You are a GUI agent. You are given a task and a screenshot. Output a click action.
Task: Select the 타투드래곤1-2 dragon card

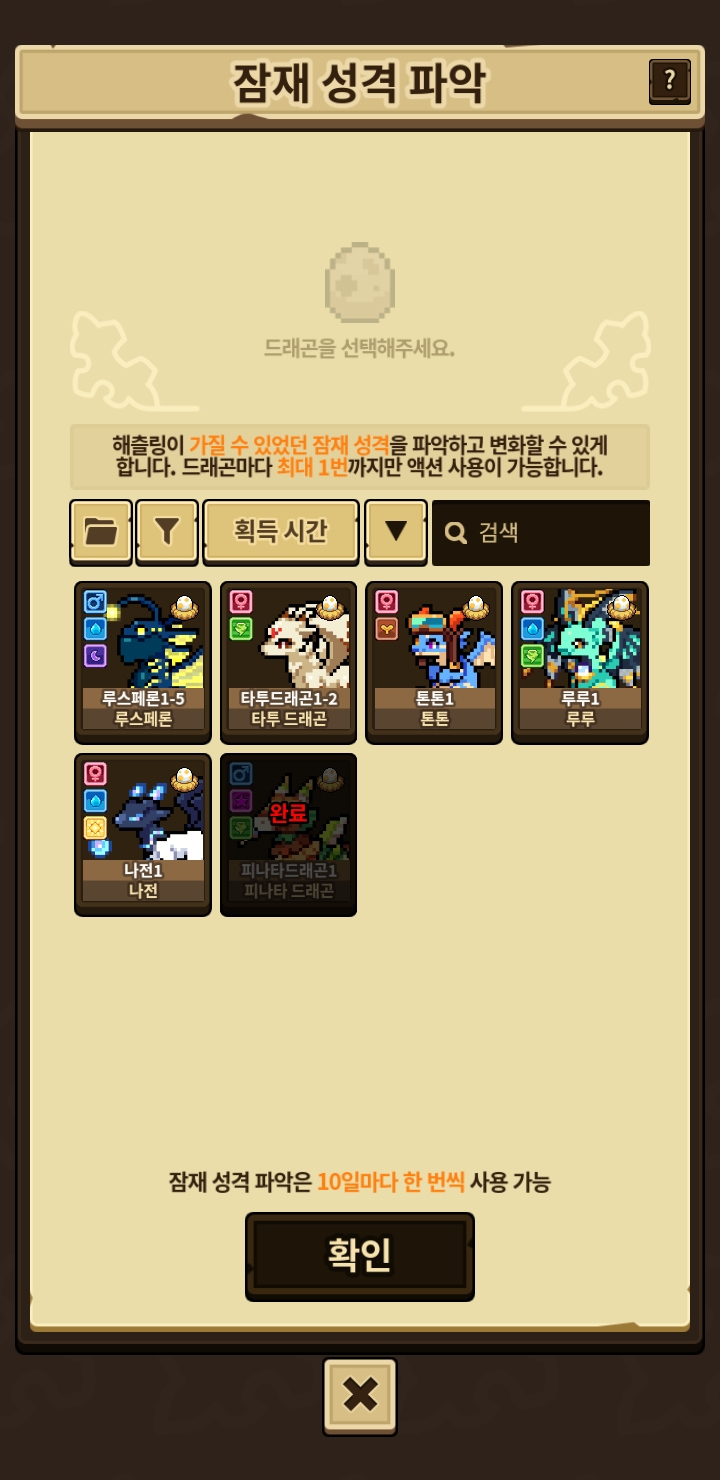[288, 662]
